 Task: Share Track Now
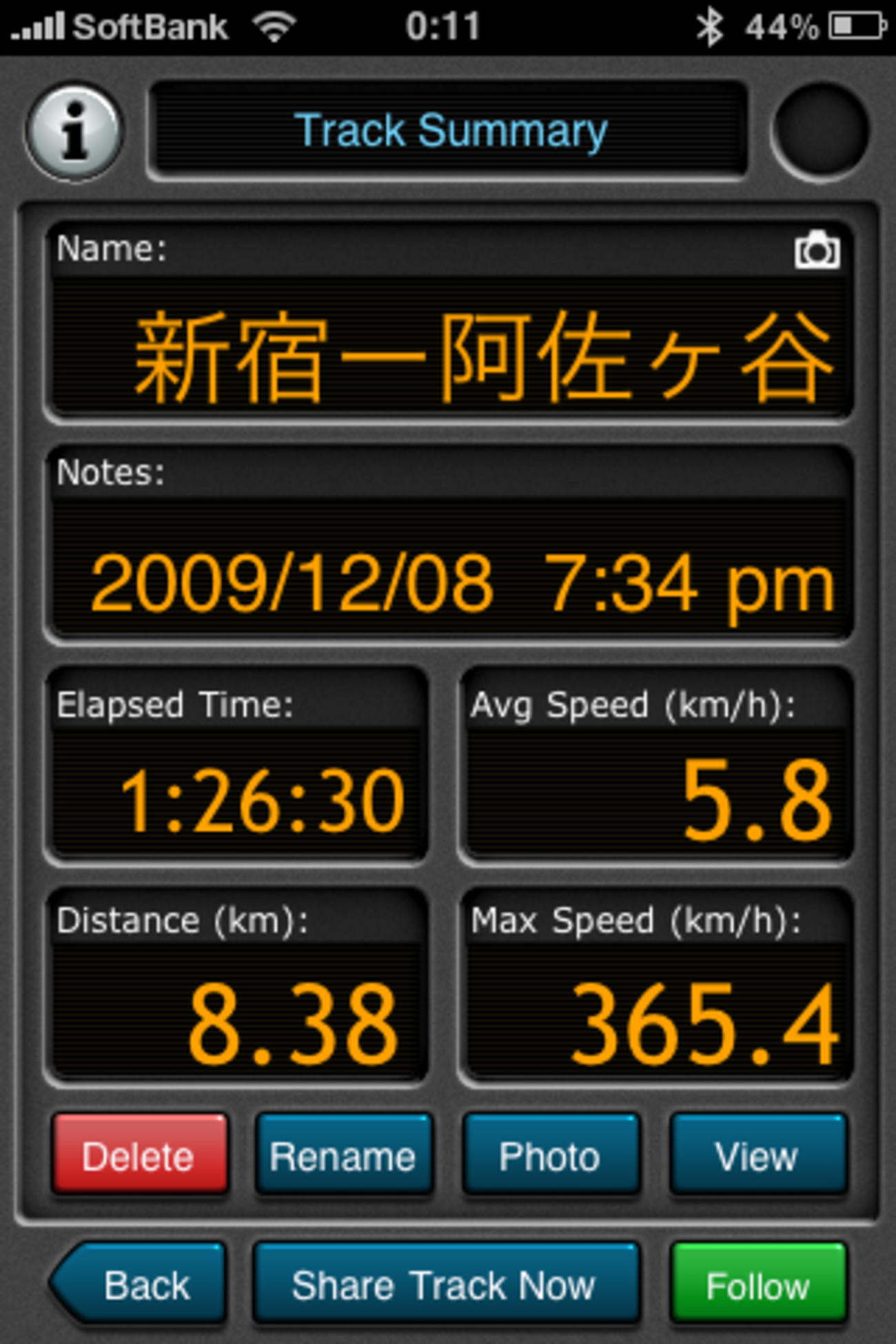point(445,1285)
